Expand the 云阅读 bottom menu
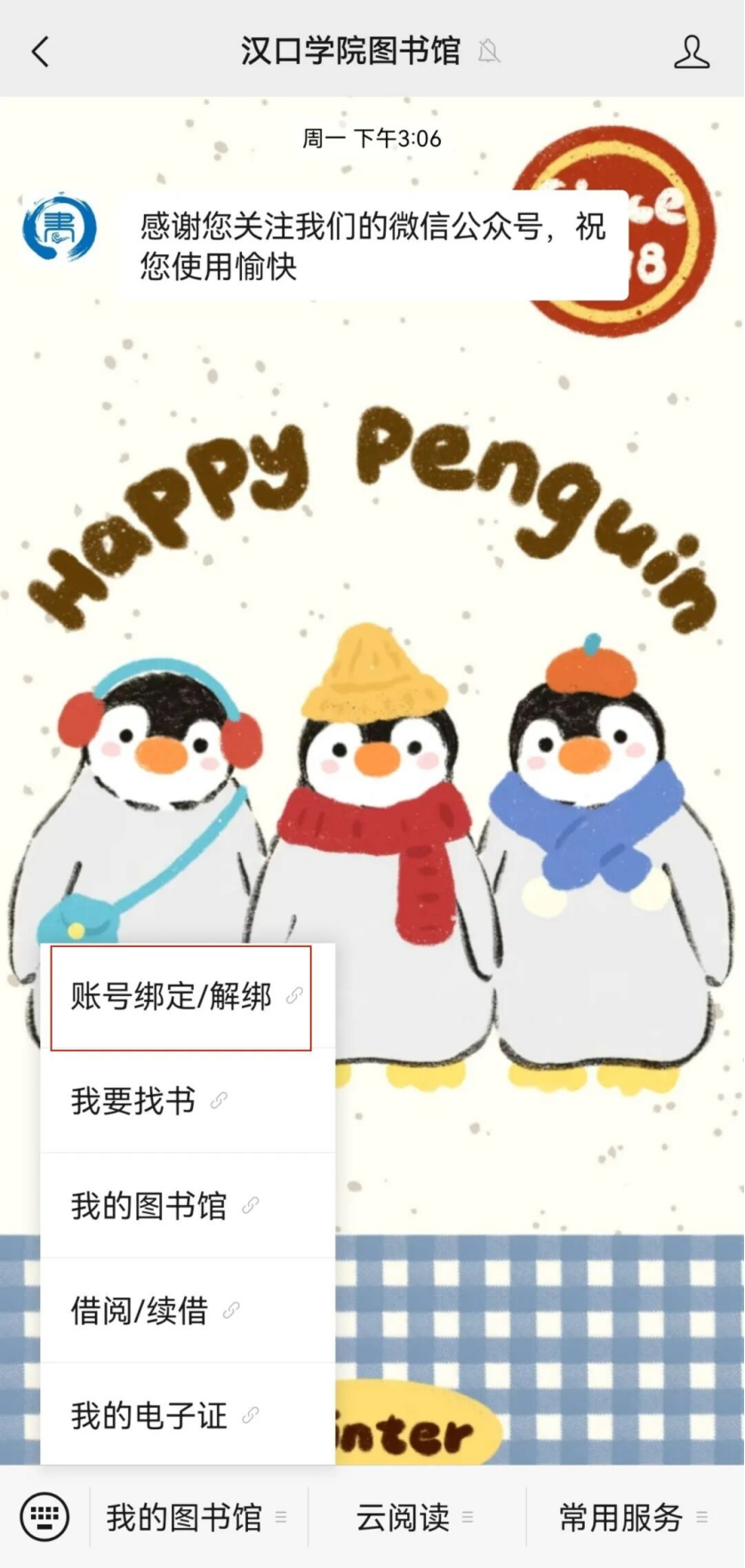 point(414,1517)
